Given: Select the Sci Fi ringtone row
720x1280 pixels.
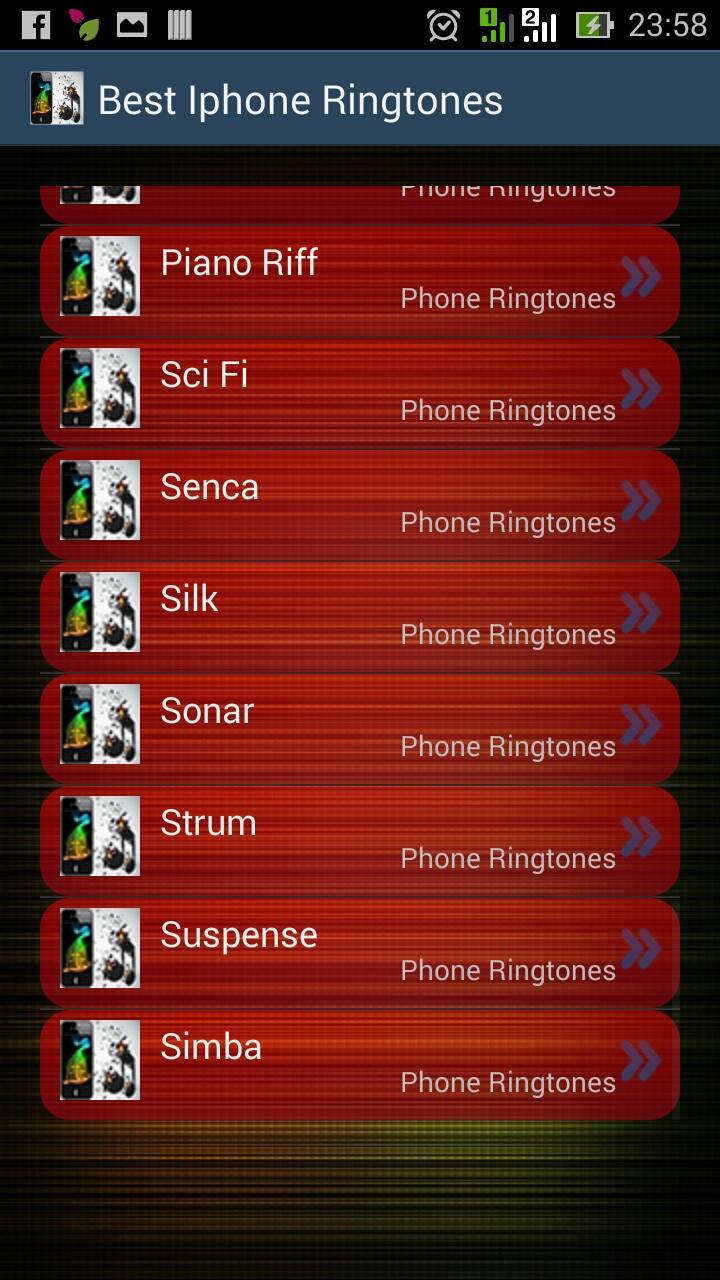Looking at the screenshot, I should point(360,392).
